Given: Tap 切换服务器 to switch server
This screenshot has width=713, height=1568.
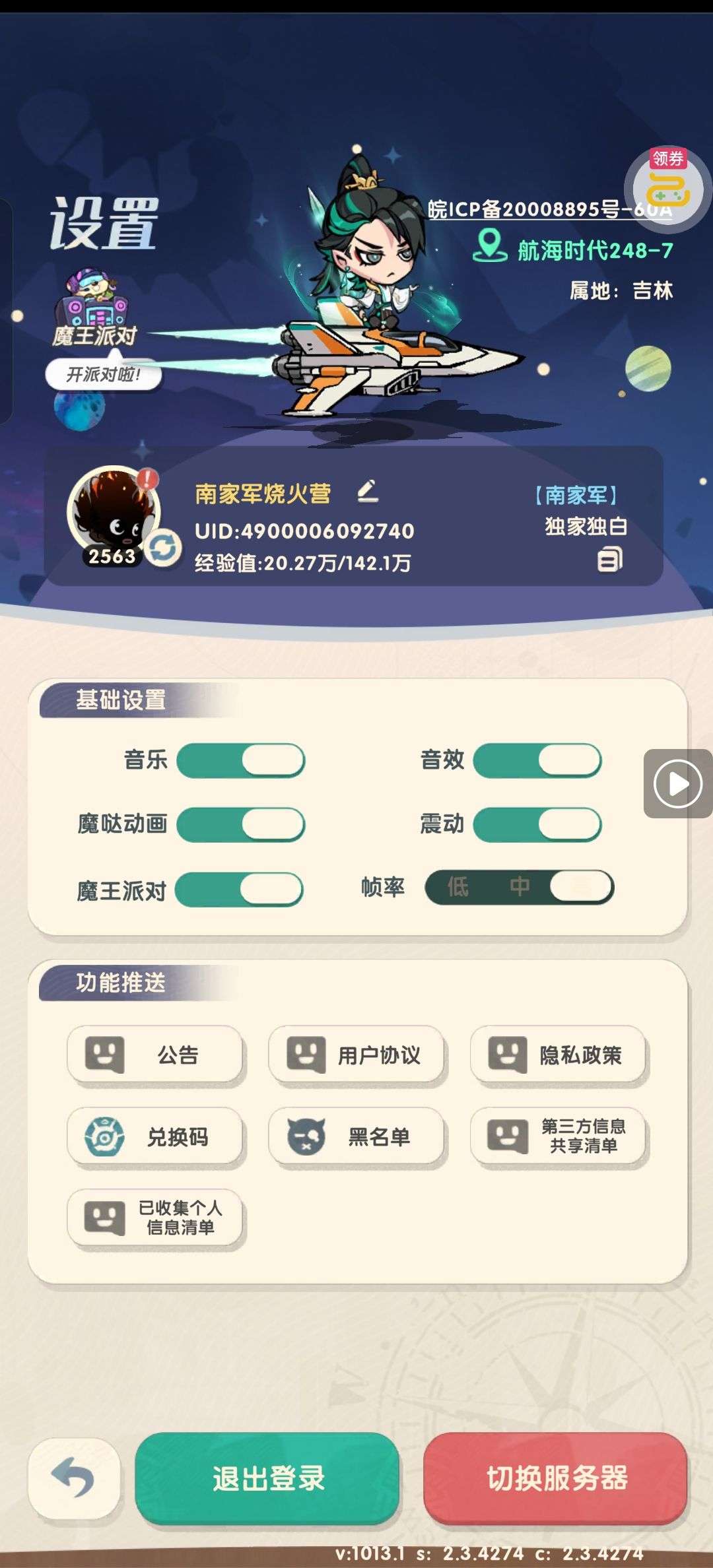Looking at the screenshot, I should coord(556,1478).
